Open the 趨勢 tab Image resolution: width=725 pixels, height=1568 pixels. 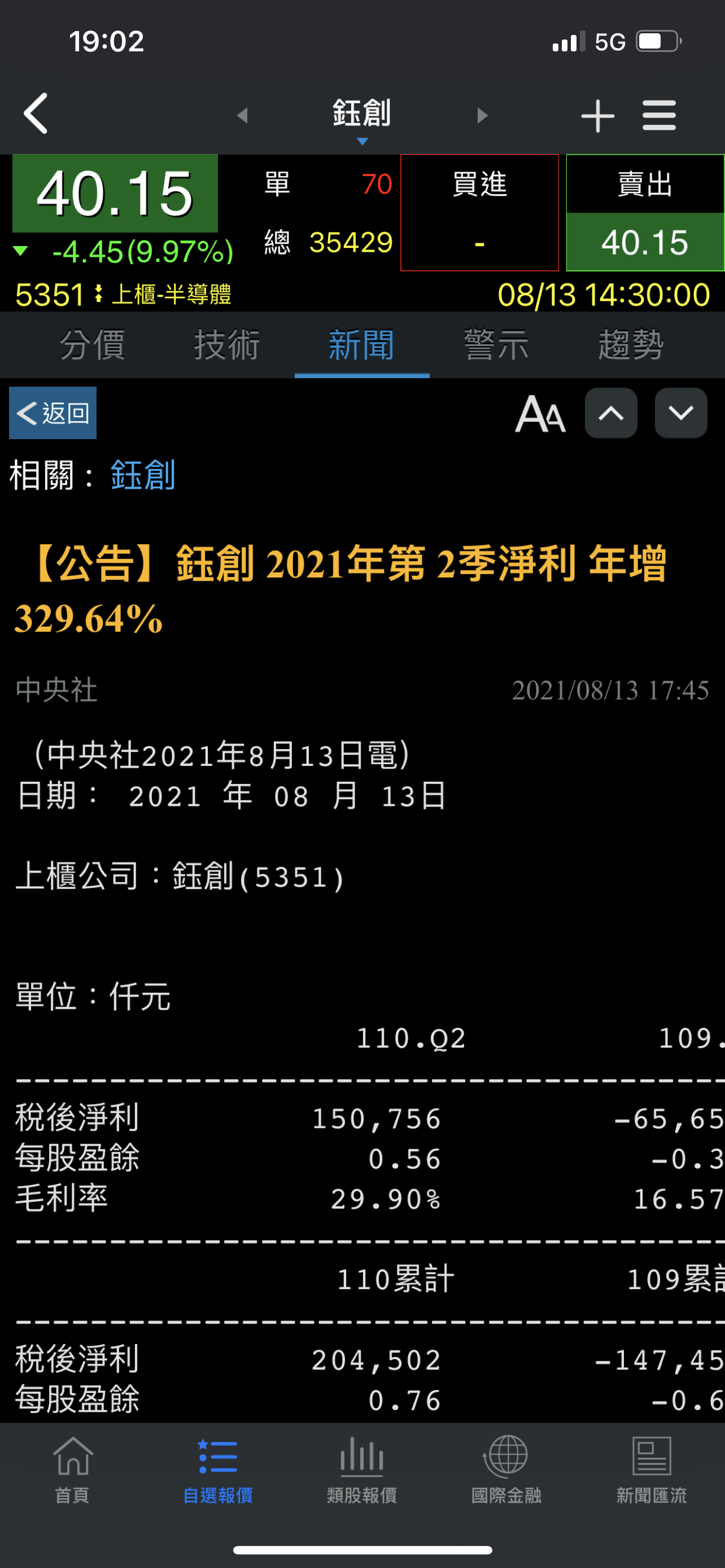(631, 344)
